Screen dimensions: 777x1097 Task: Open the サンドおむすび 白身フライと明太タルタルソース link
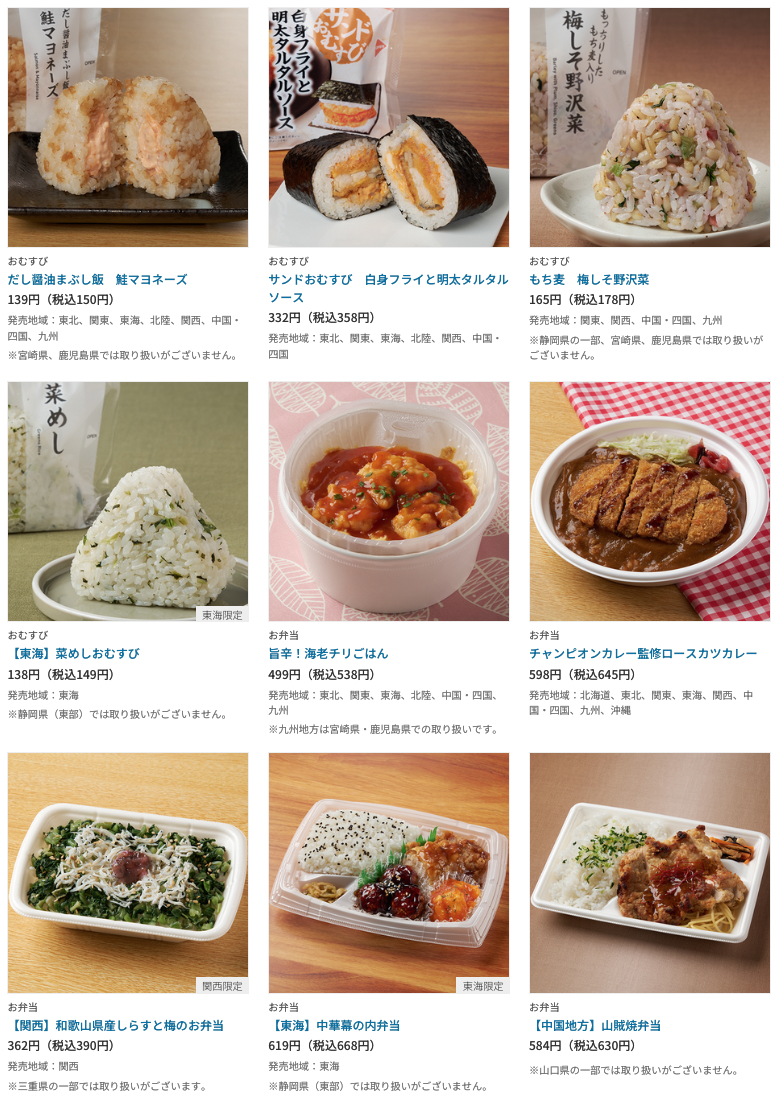point(388,288)
